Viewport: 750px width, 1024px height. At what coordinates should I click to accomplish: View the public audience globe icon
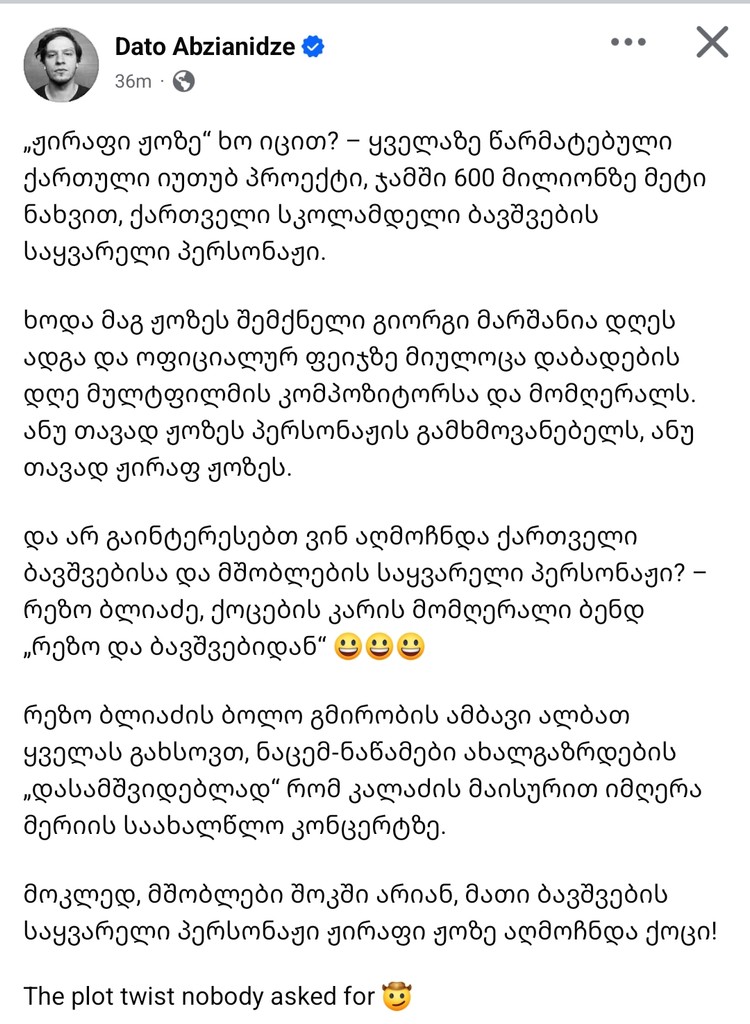coord(183,82)
